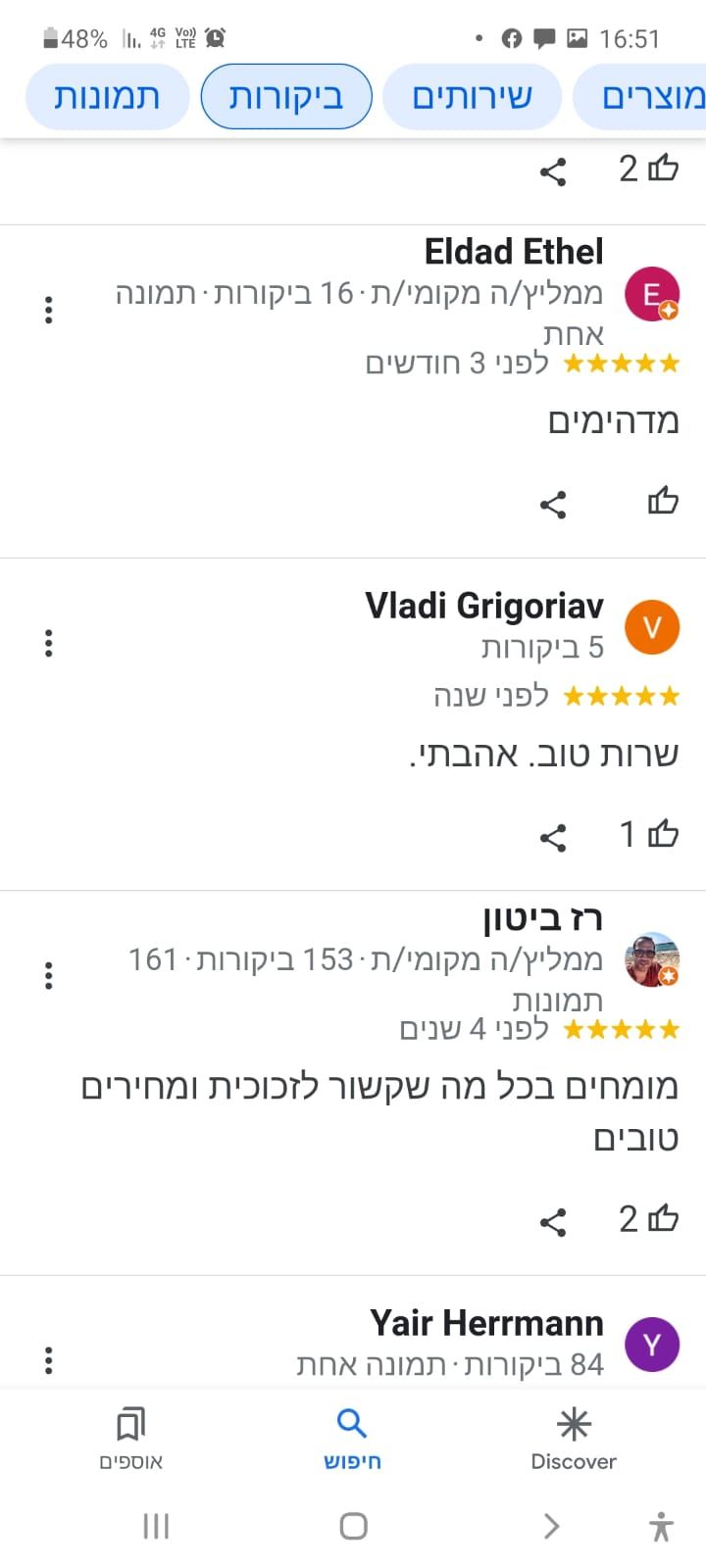Share Vladi Grigoriav's review
706x1568 pixels.
[x=553, y=838]
